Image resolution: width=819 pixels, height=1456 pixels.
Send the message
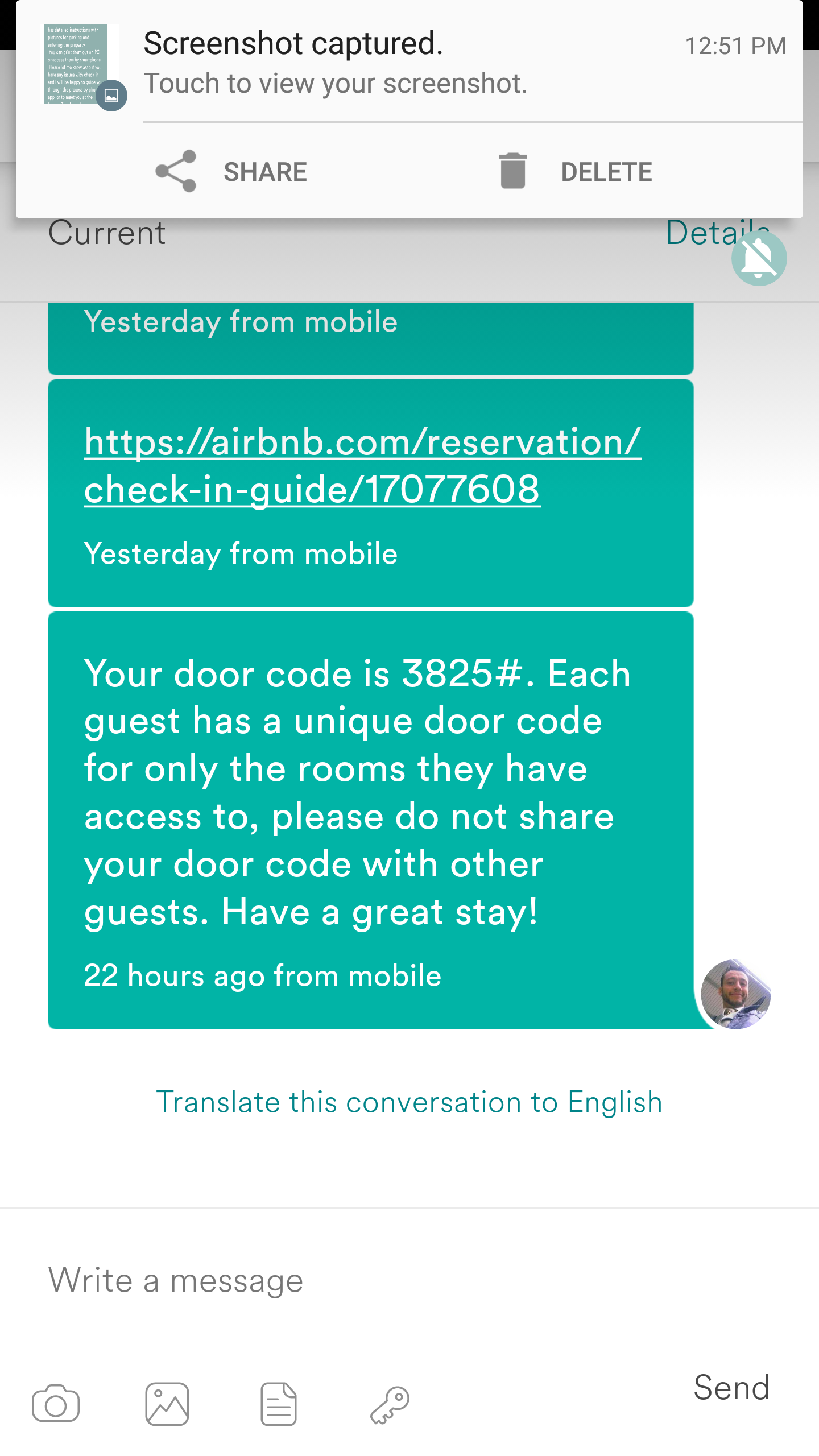point(731,1388)
